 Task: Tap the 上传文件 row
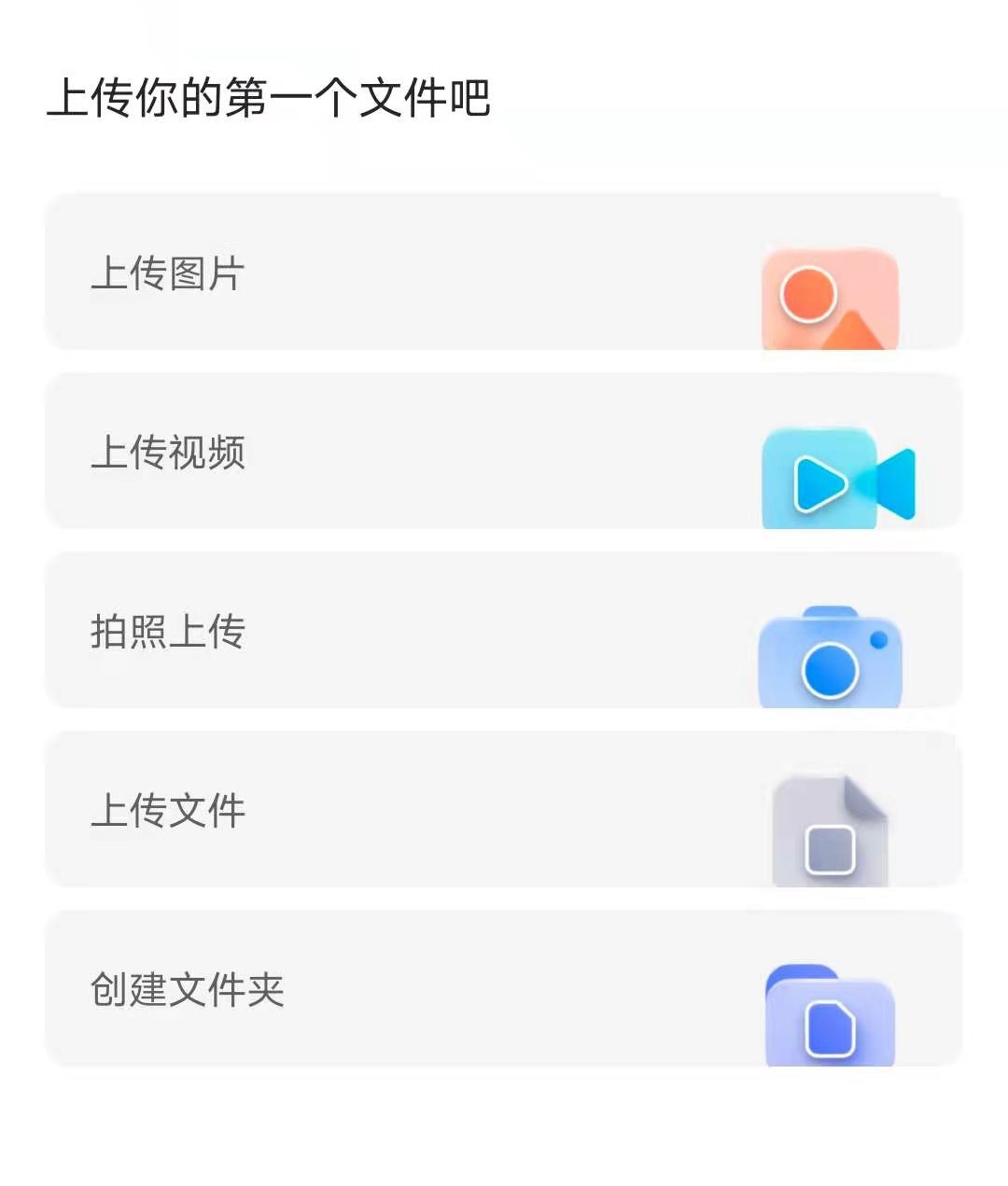502,810
